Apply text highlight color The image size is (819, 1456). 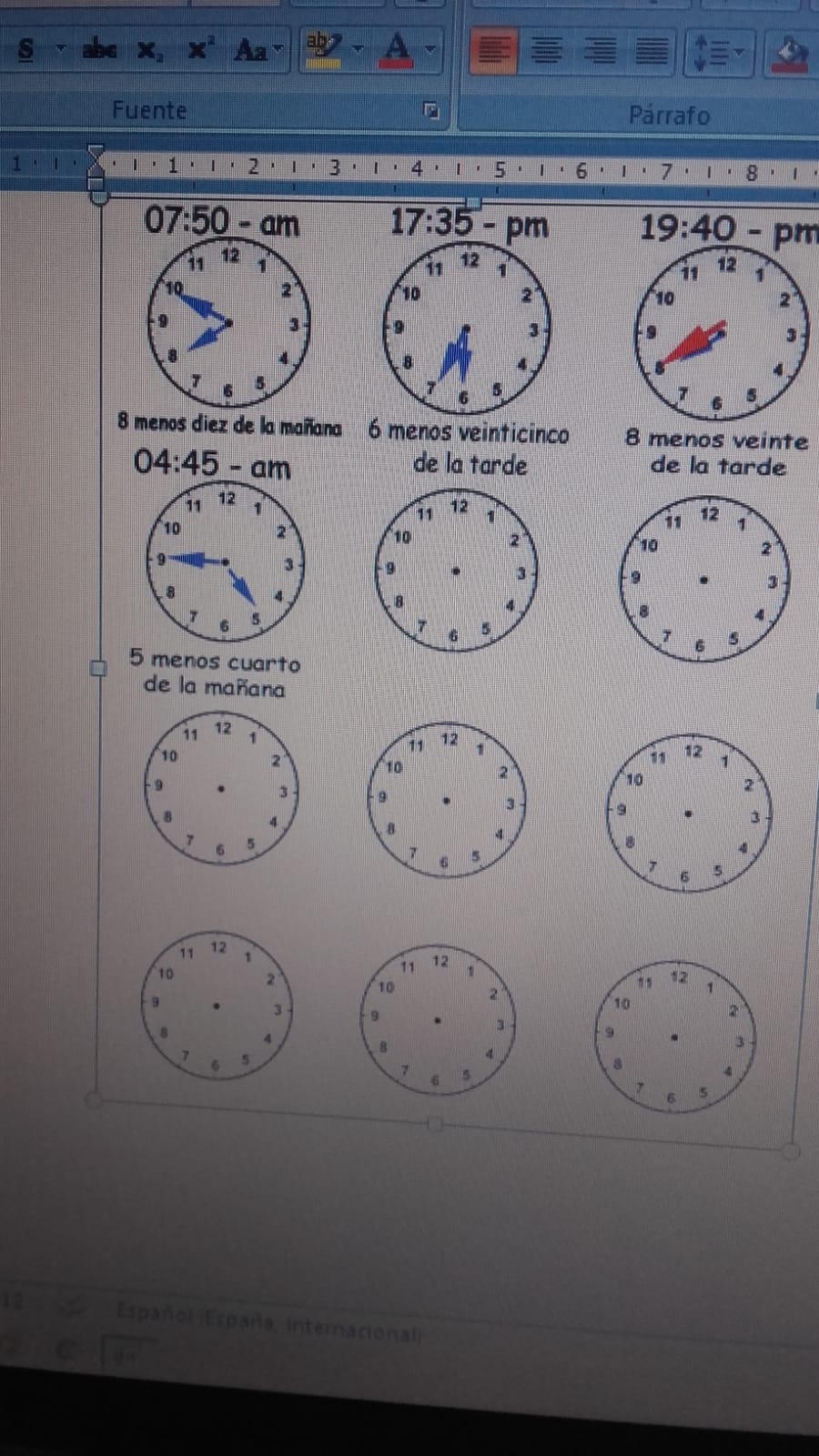coord(322,48)
